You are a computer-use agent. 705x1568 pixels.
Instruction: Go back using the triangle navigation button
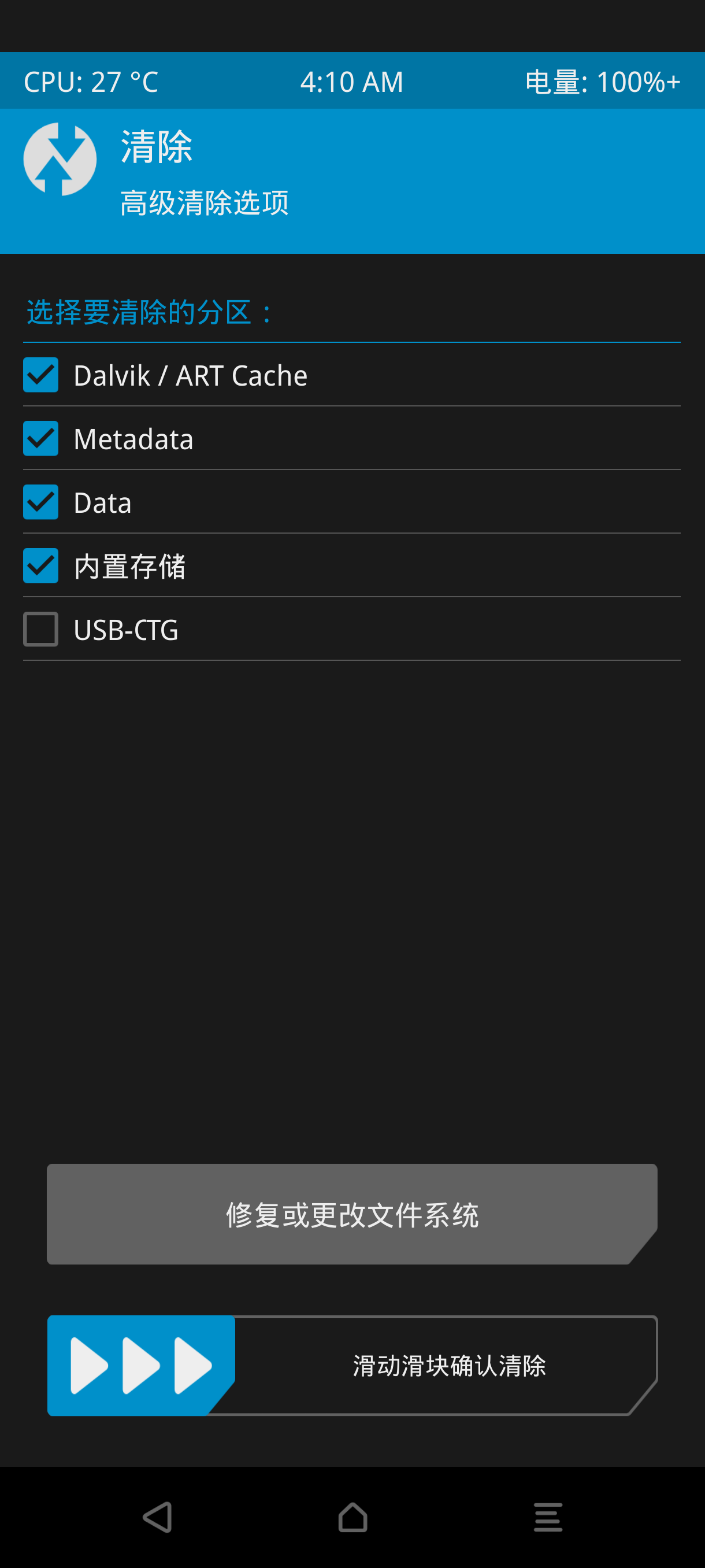[x=158, y=1517]
